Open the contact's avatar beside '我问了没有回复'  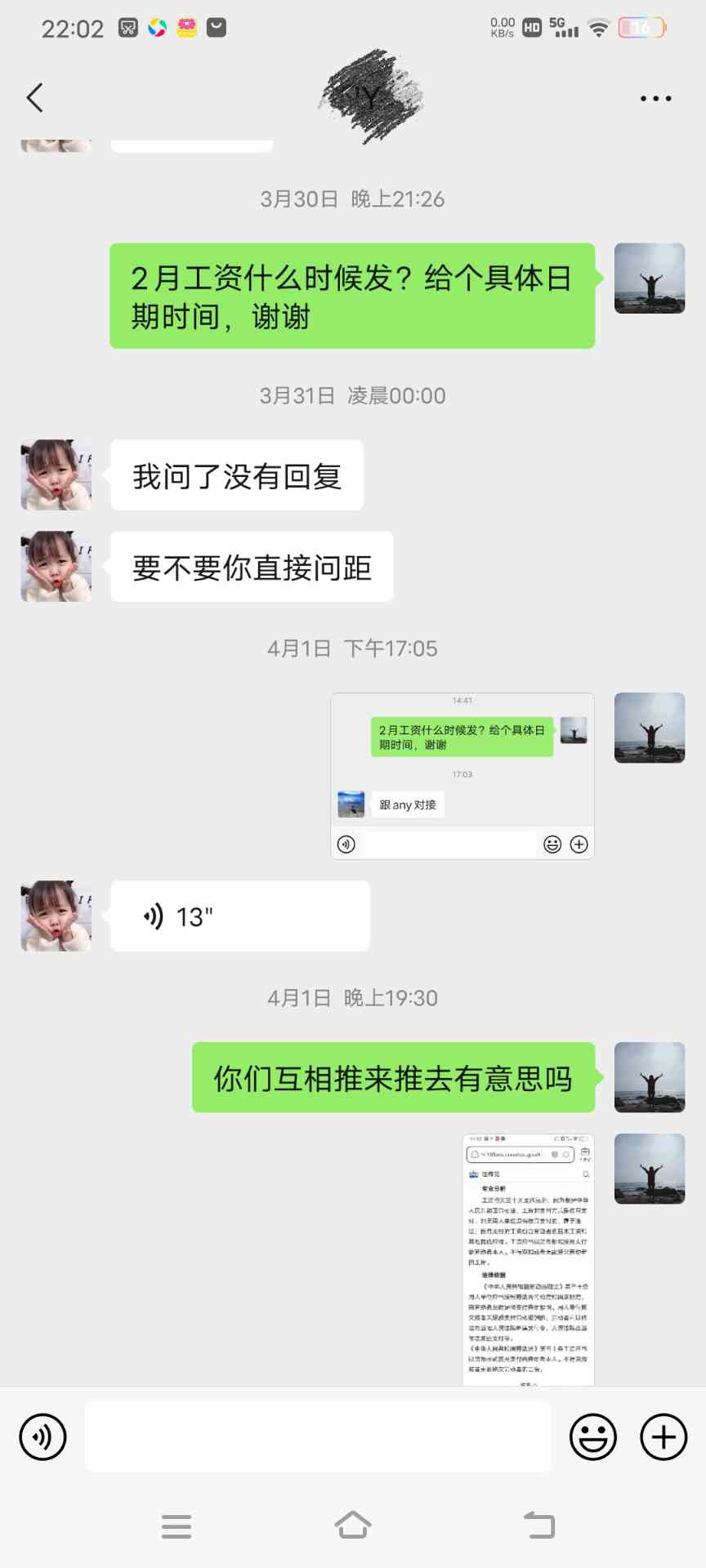56,475
